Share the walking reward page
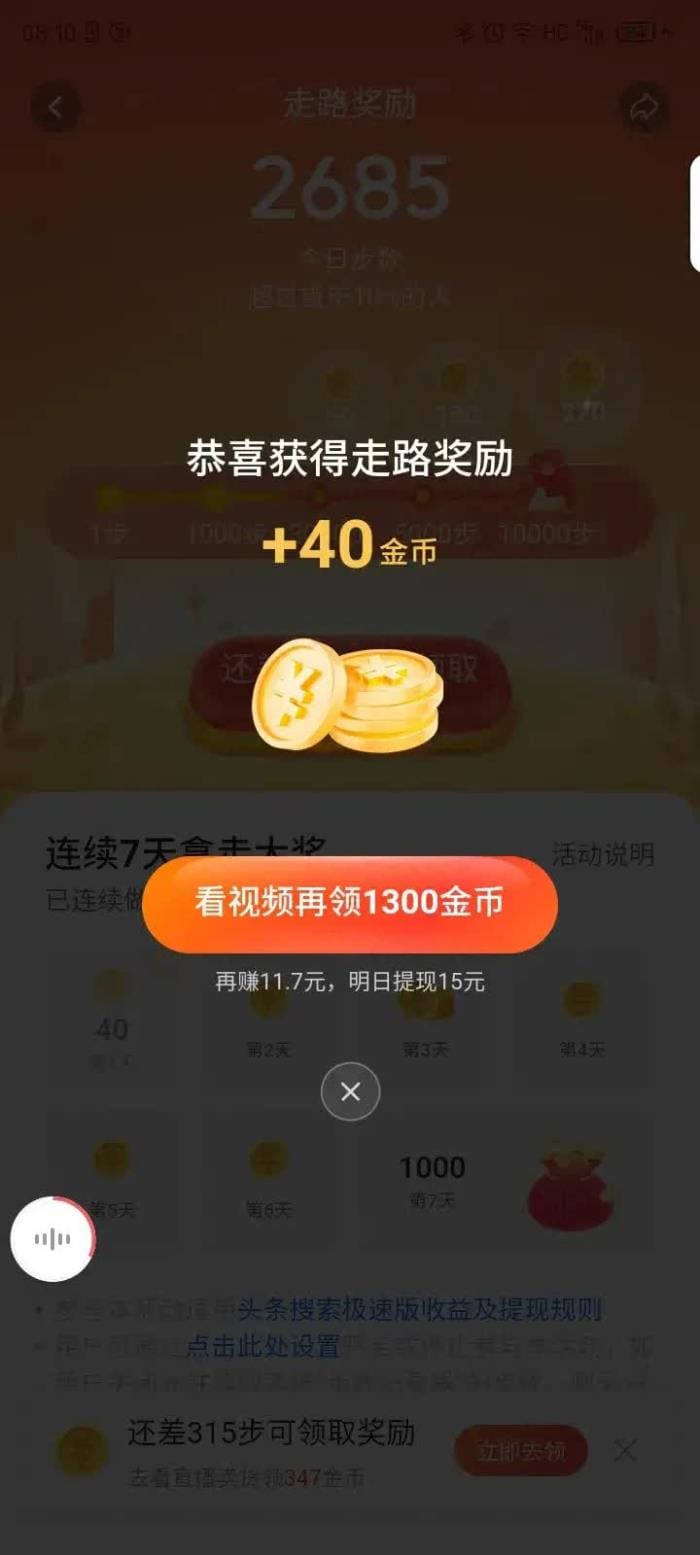 click(x=644, y=108)
